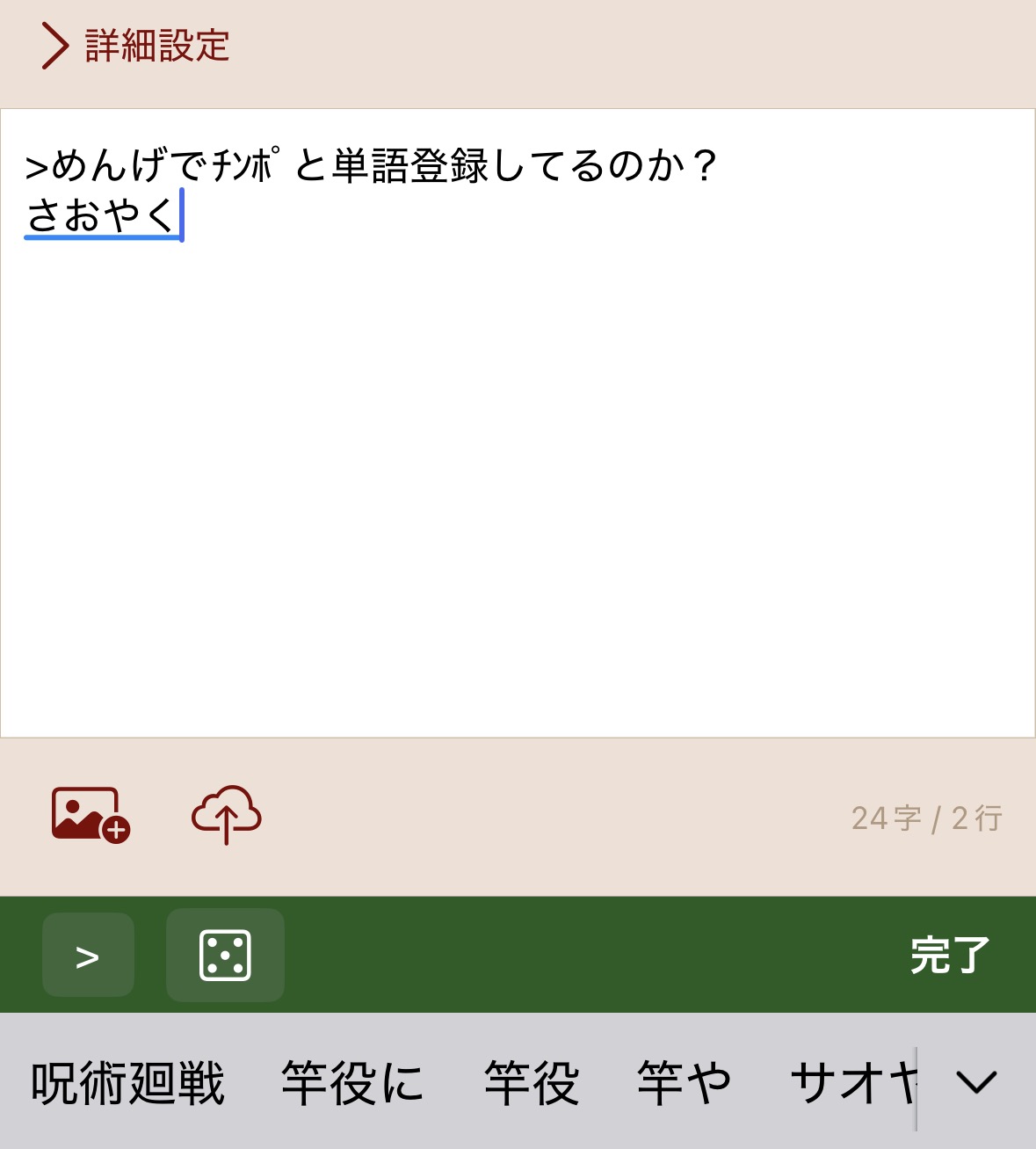Tap inside the post text field
This screenshot has width=1036, height=1149.
pyautogui.click(x=518, y=423)
